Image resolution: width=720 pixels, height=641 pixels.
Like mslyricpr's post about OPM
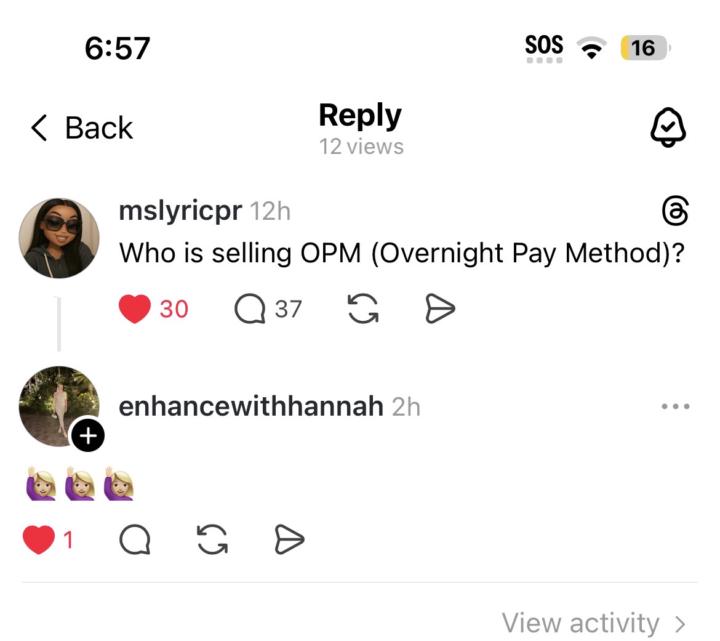click(x=135, y=310)
